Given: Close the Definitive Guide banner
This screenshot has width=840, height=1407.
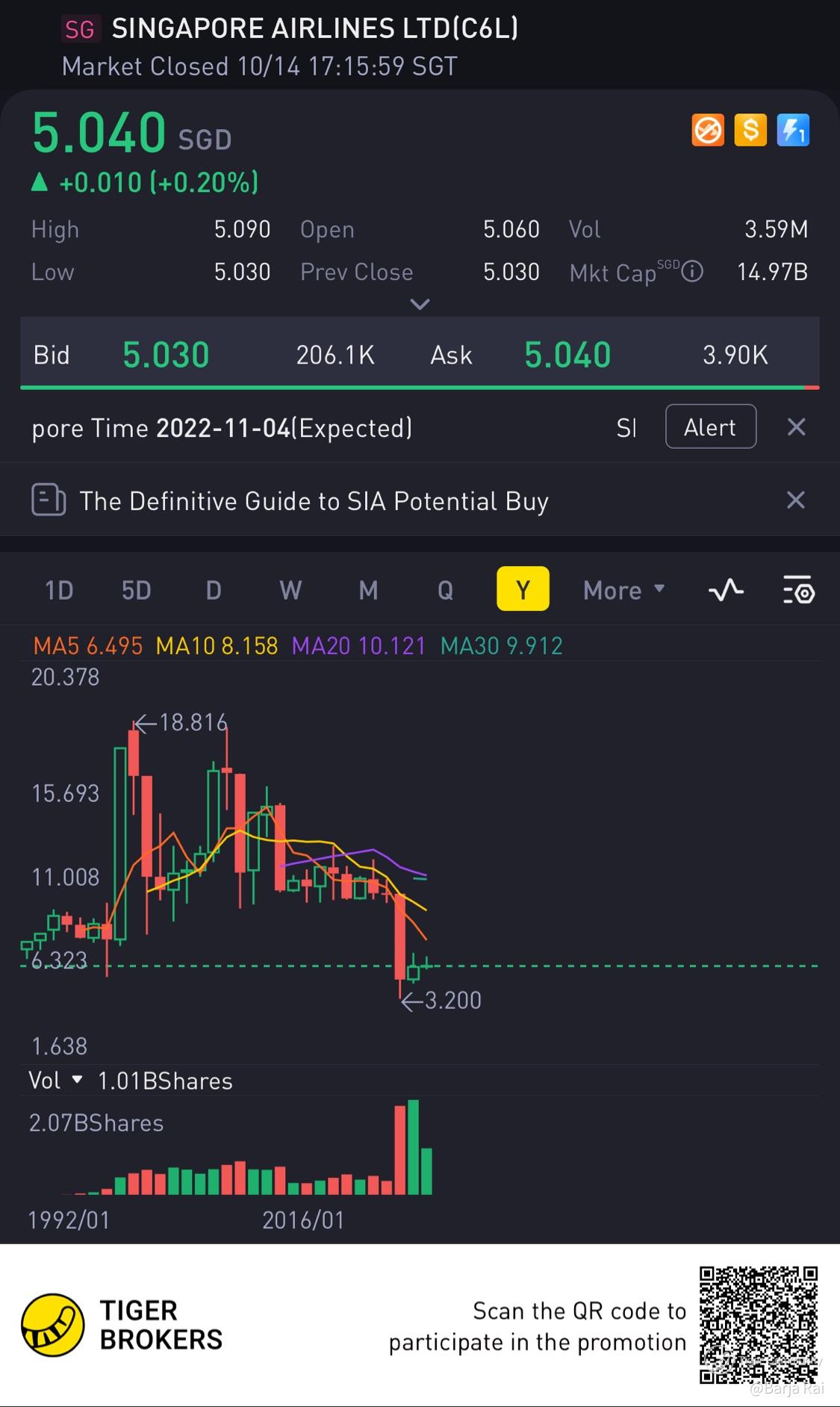Looking at the screenshot, I should tap(796, 500).
